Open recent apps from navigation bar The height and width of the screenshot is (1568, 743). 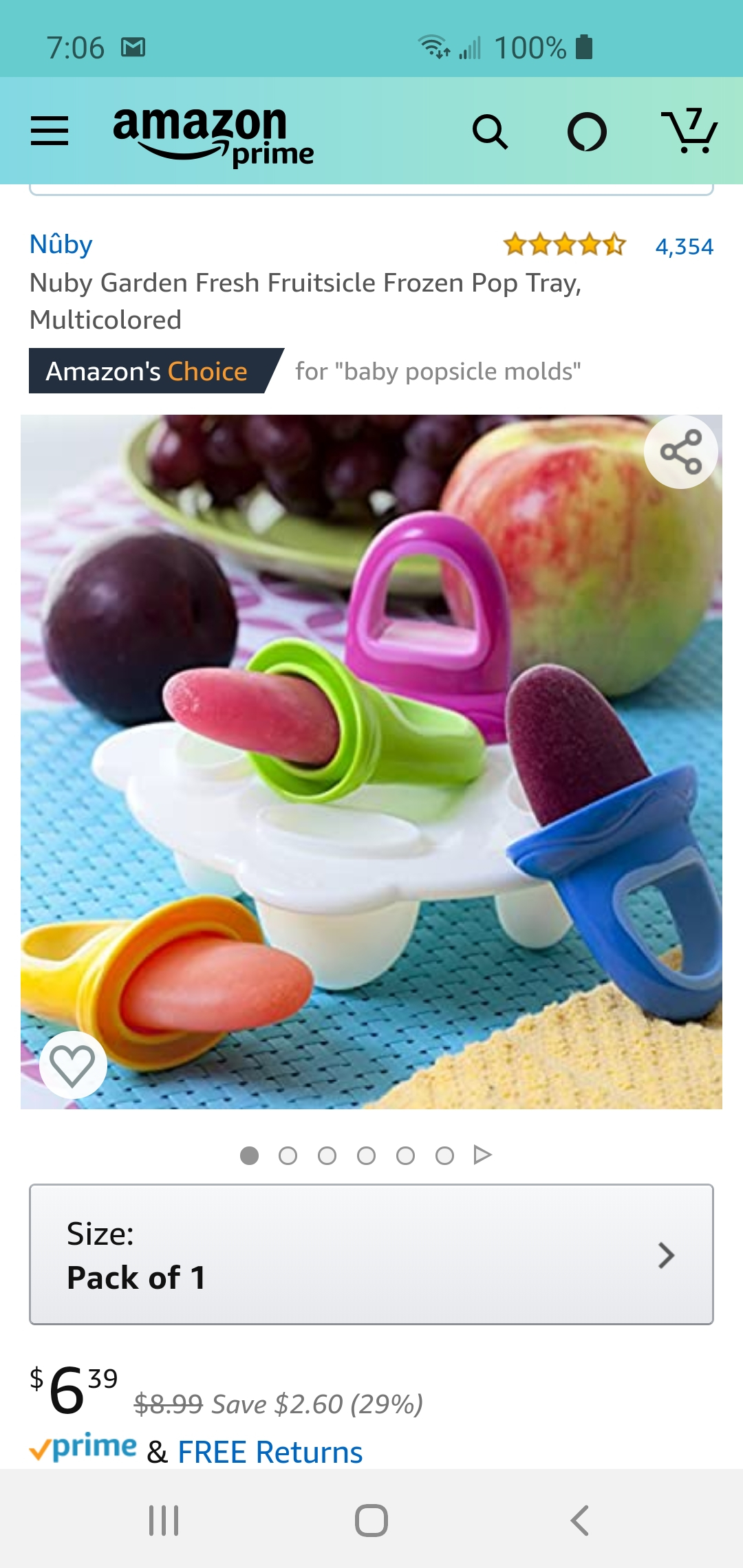(164, 1520)
